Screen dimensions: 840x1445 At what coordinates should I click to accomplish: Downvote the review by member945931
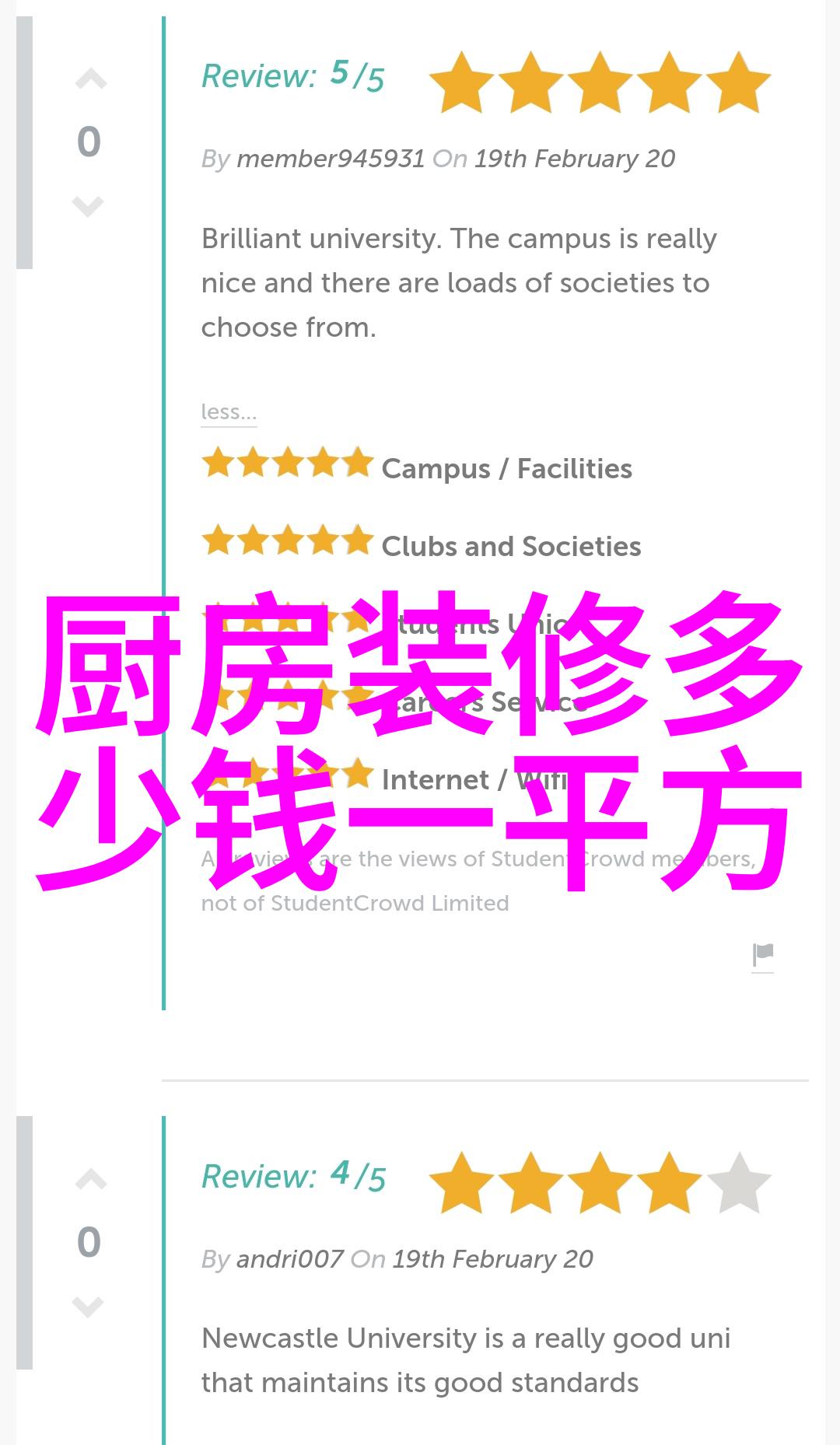point(88,206)
